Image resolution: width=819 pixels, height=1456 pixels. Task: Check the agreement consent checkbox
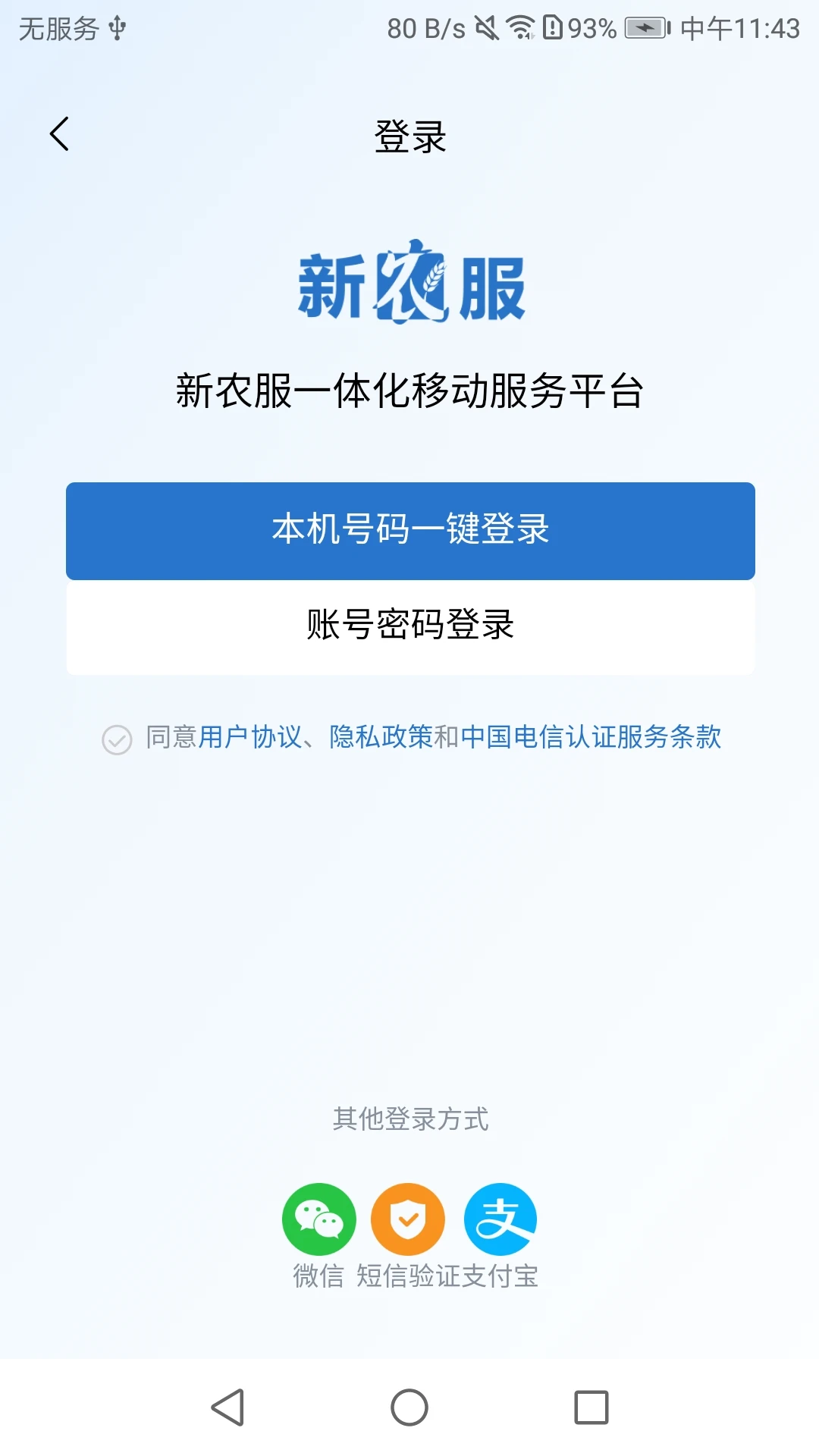click(x=116, y=739)
